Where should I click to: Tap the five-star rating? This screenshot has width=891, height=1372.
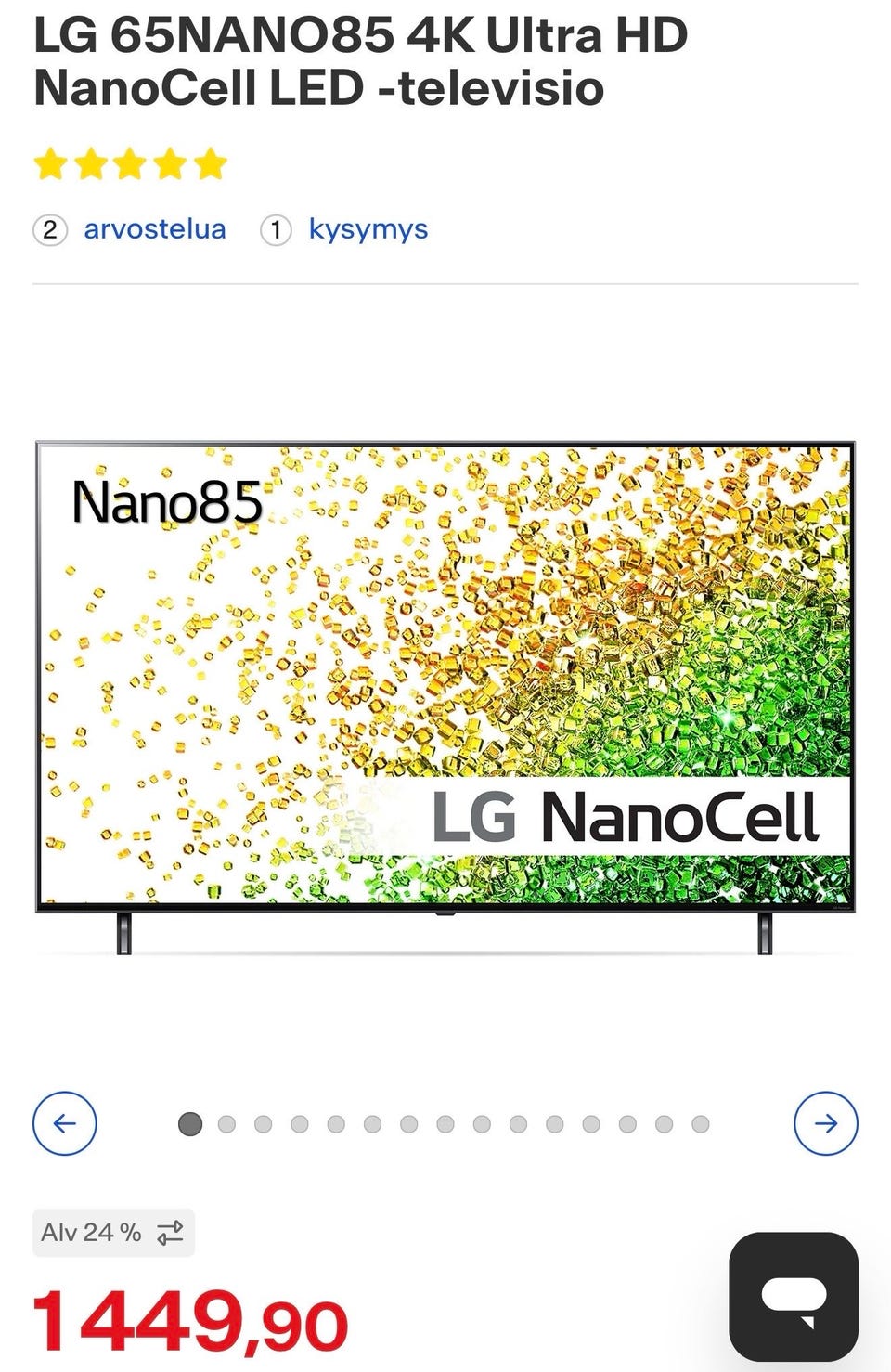[130, 164]
